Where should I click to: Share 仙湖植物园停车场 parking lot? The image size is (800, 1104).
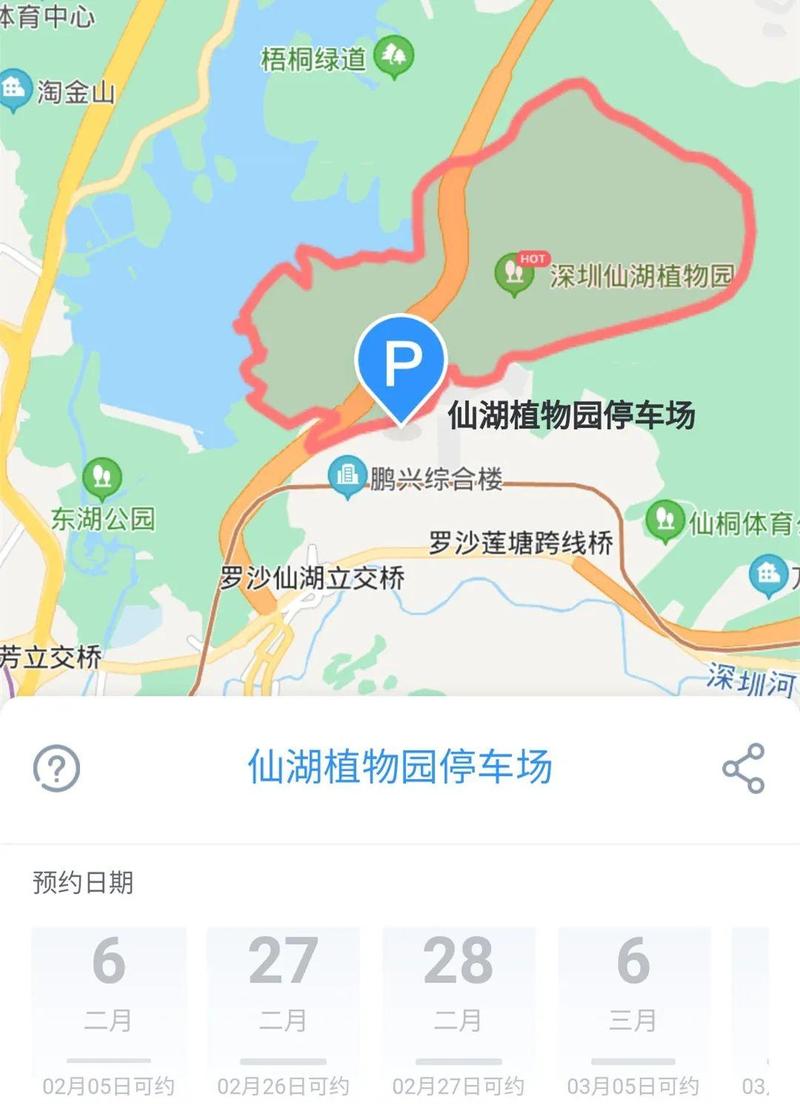[743, 768]
